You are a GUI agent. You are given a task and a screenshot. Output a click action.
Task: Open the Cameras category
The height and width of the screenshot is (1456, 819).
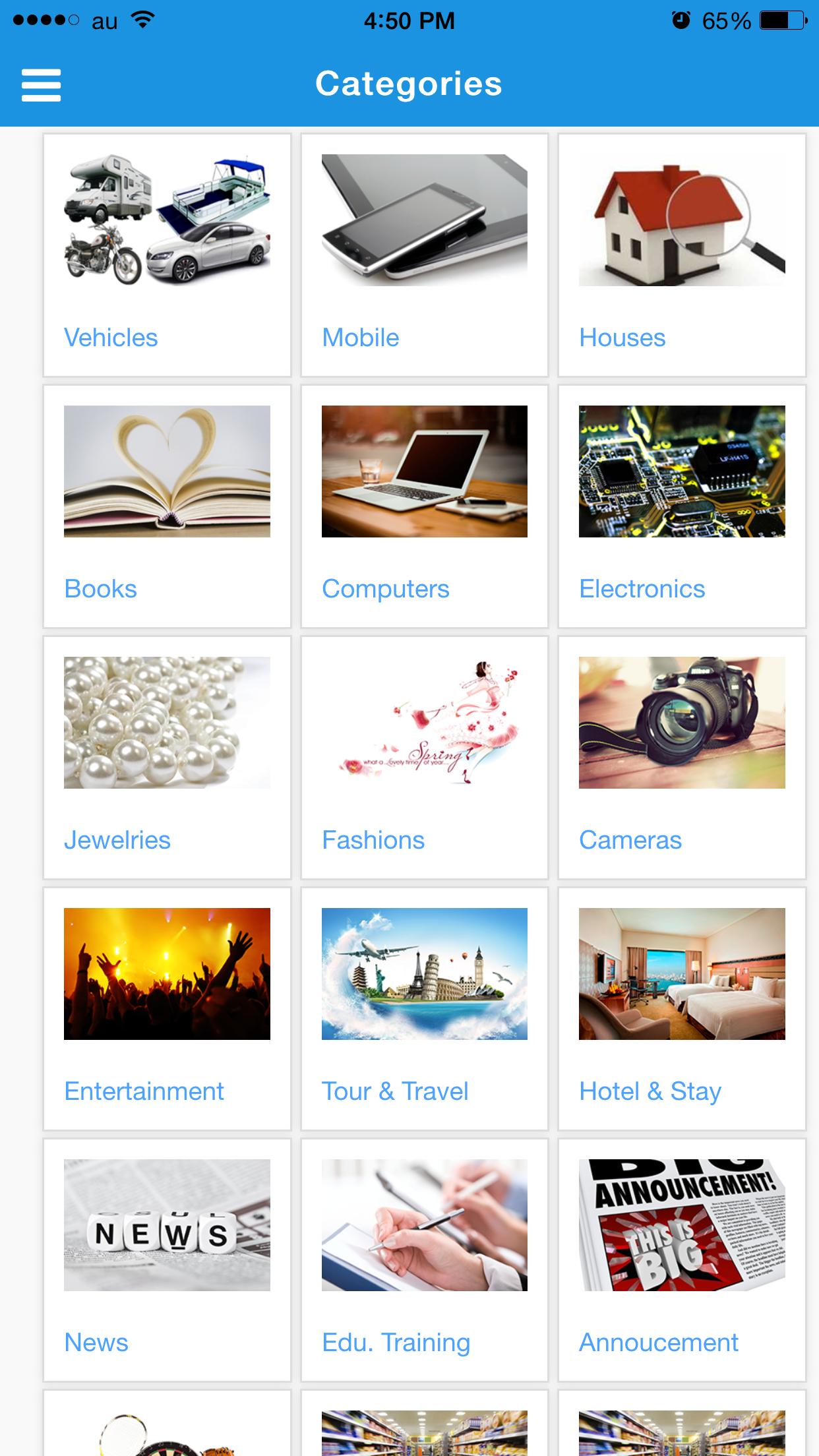[x=682, y=758]
